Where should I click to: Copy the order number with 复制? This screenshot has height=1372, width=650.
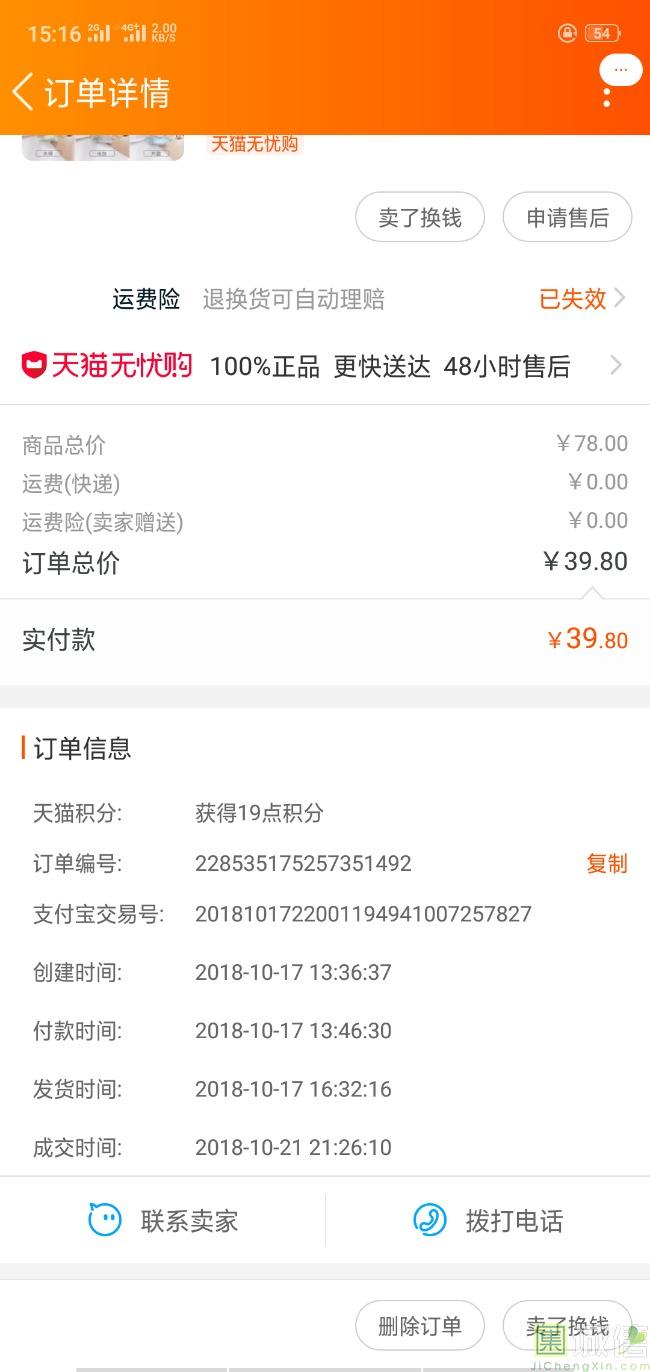tap(606, 863)
